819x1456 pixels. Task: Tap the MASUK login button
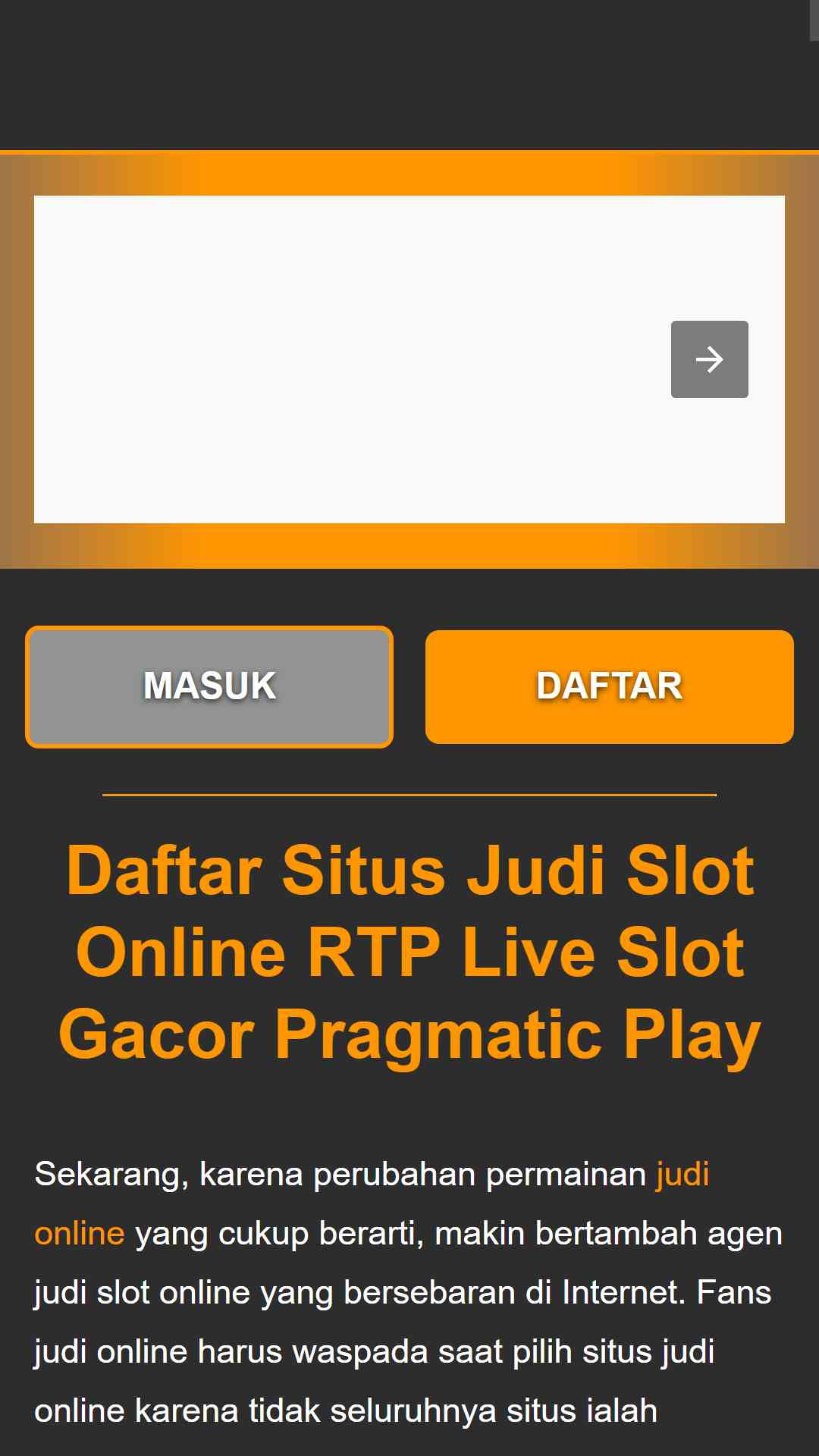[x=209, y=686]
